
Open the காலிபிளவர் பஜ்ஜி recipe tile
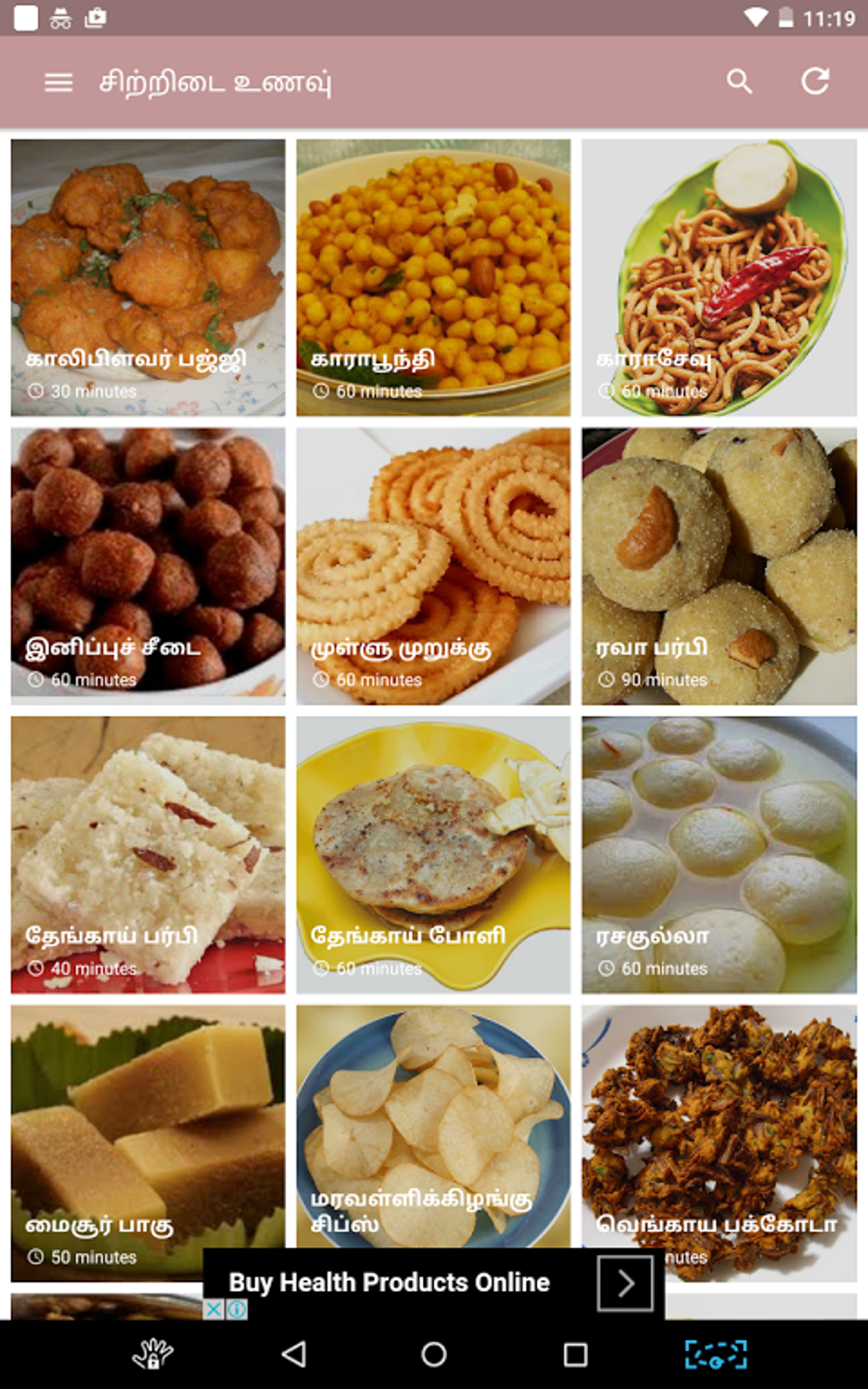coord(148,277)
